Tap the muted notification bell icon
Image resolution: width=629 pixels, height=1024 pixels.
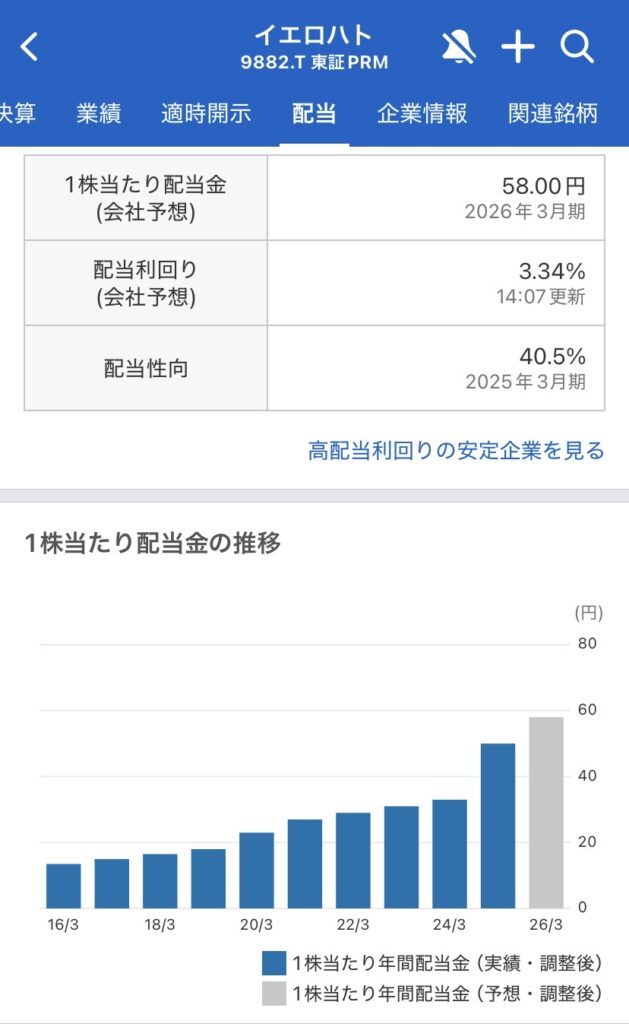point(459,47)
